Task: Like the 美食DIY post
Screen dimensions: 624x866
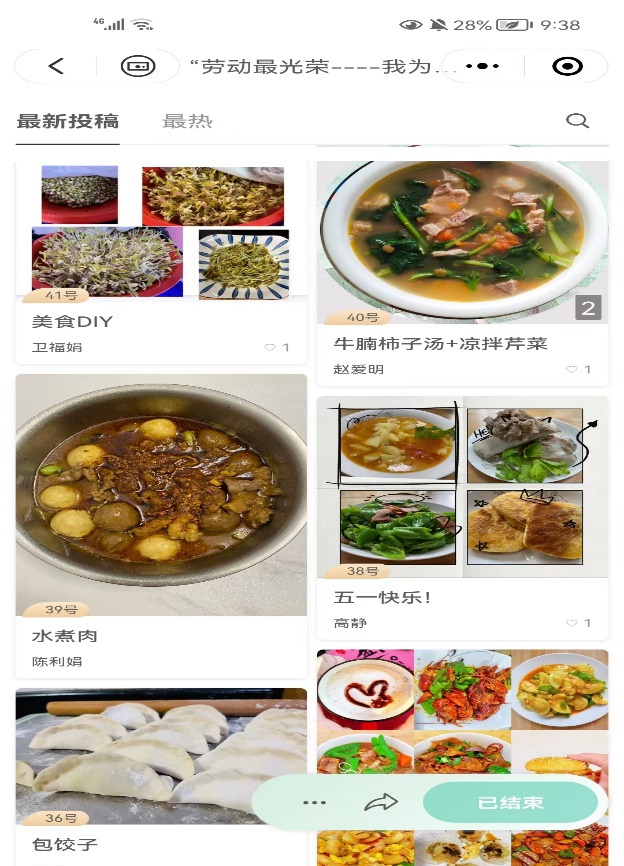Action: pos(277,347)
